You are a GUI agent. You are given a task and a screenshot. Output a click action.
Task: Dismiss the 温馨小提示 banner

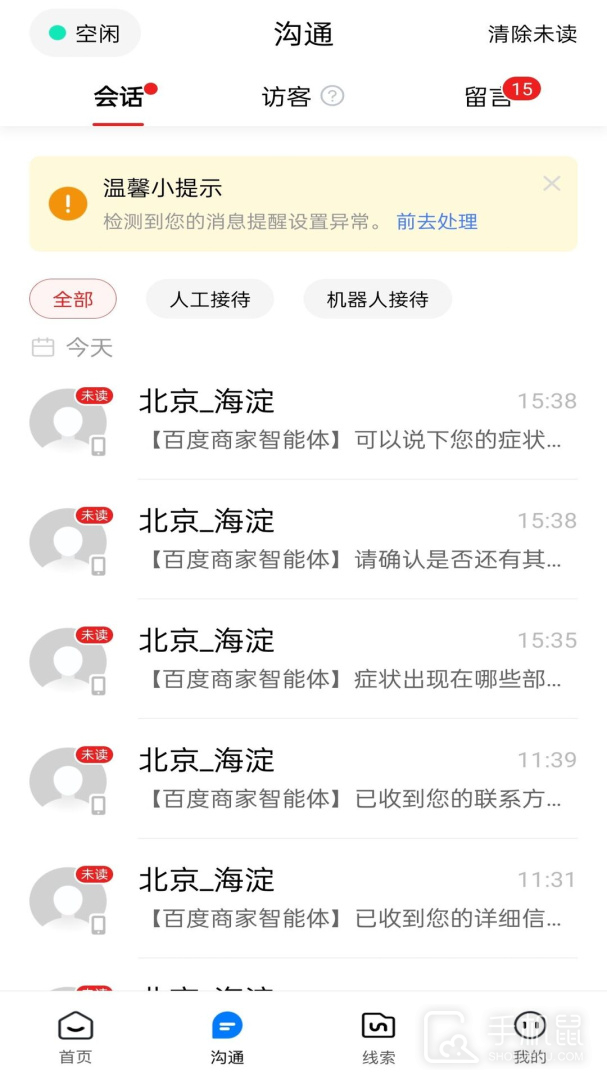click(x=551, y=184)
